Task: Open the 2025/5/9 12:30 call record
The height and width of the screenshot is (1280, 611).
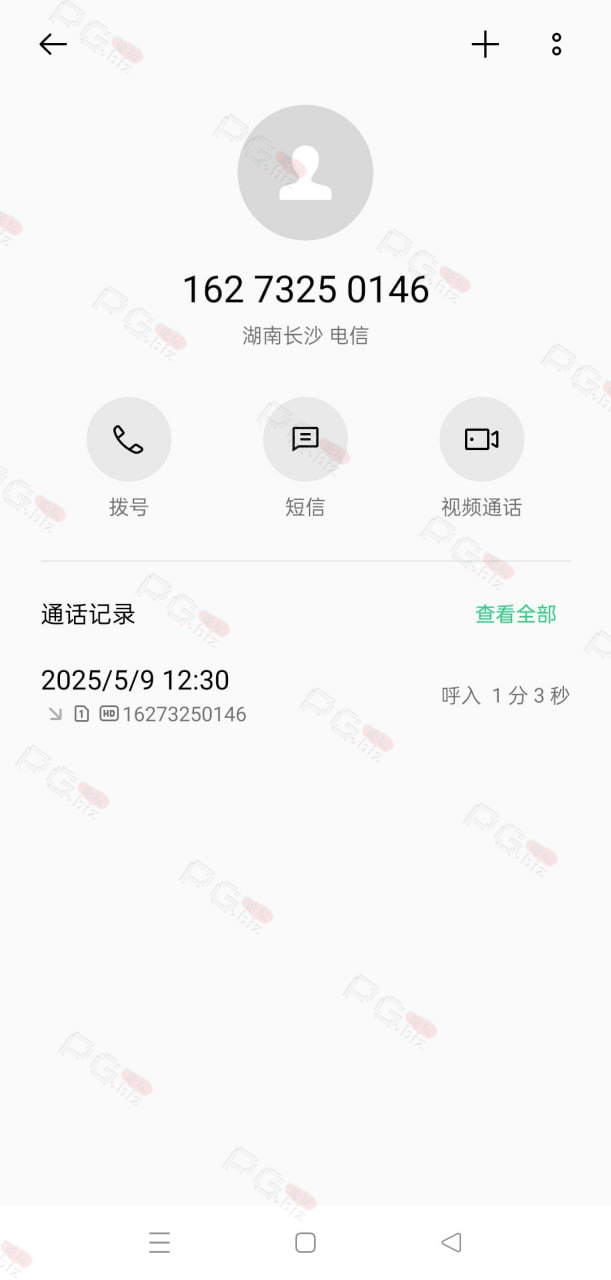Action: tap(305, 696)
